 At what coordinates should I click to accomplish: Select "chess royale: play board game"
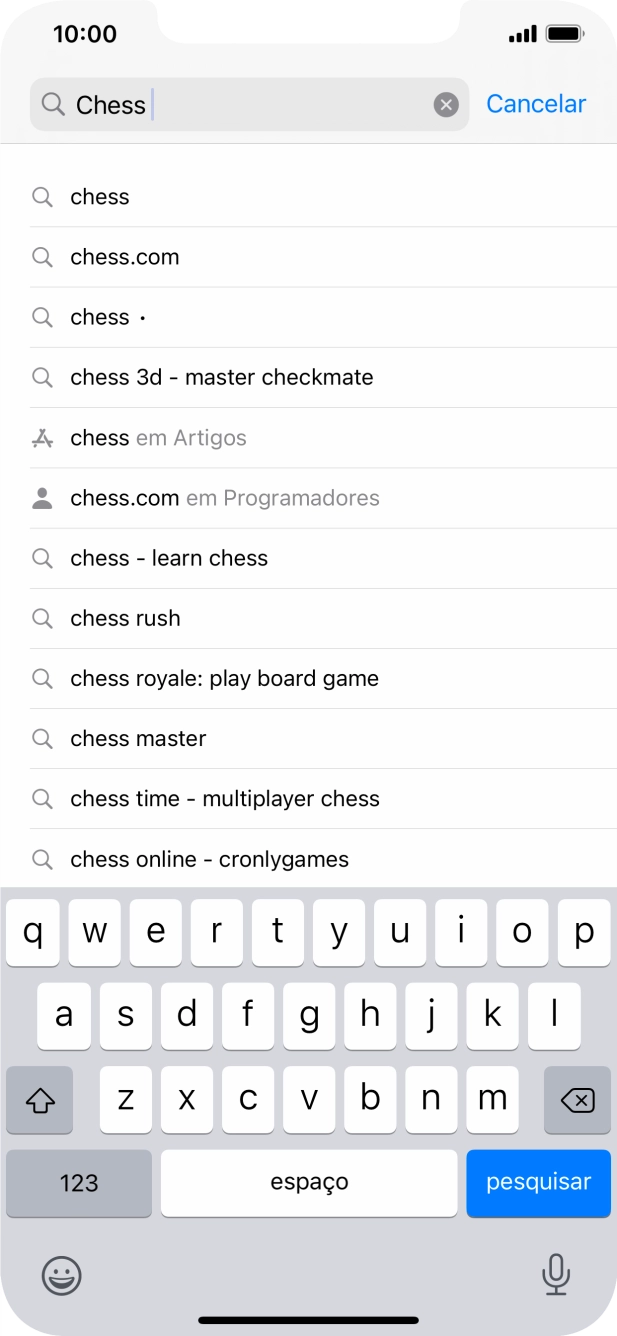323,678
